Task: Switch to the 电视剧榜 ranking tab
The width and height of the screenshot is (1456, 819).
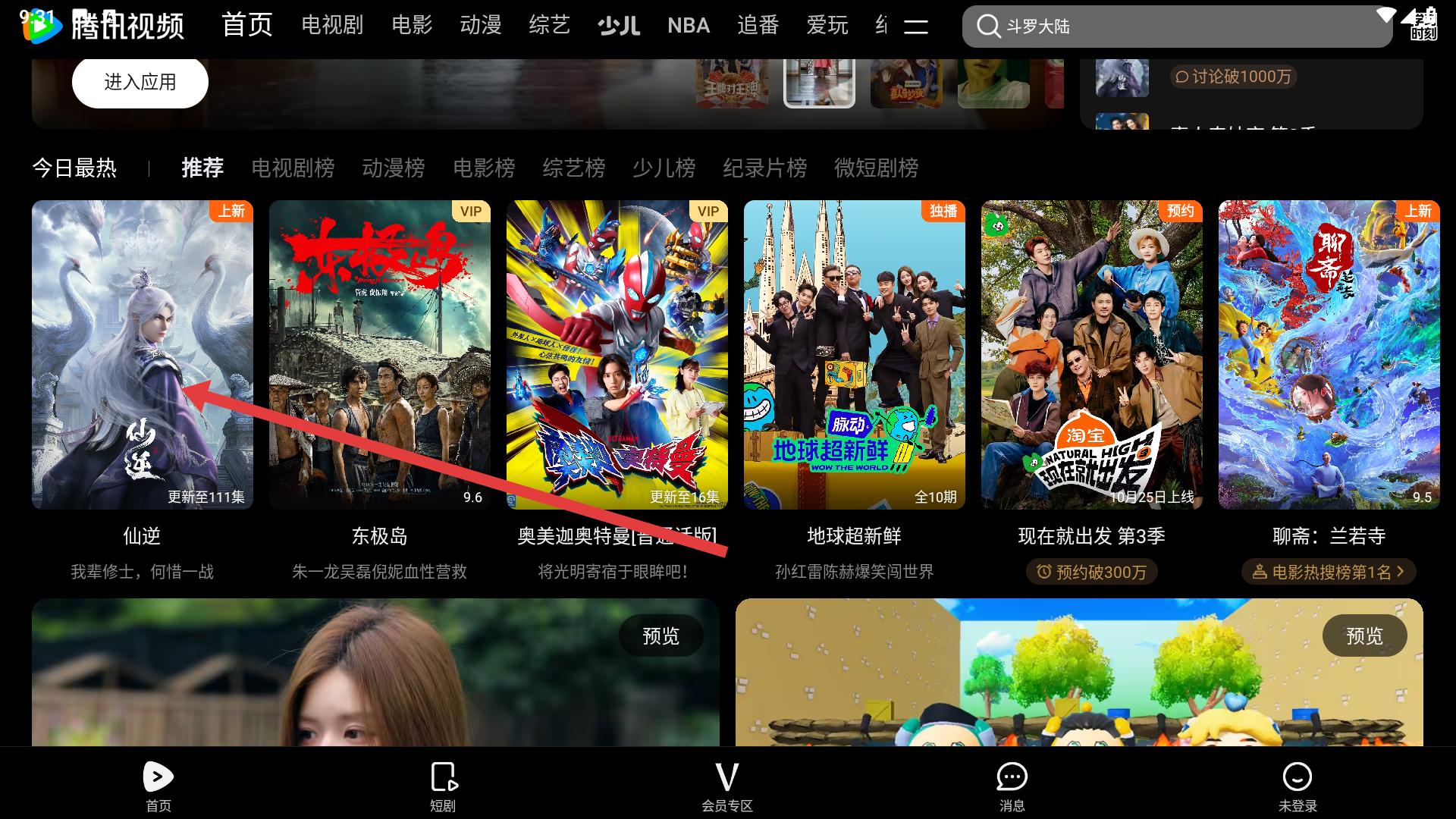Action: tap(293, 168)
